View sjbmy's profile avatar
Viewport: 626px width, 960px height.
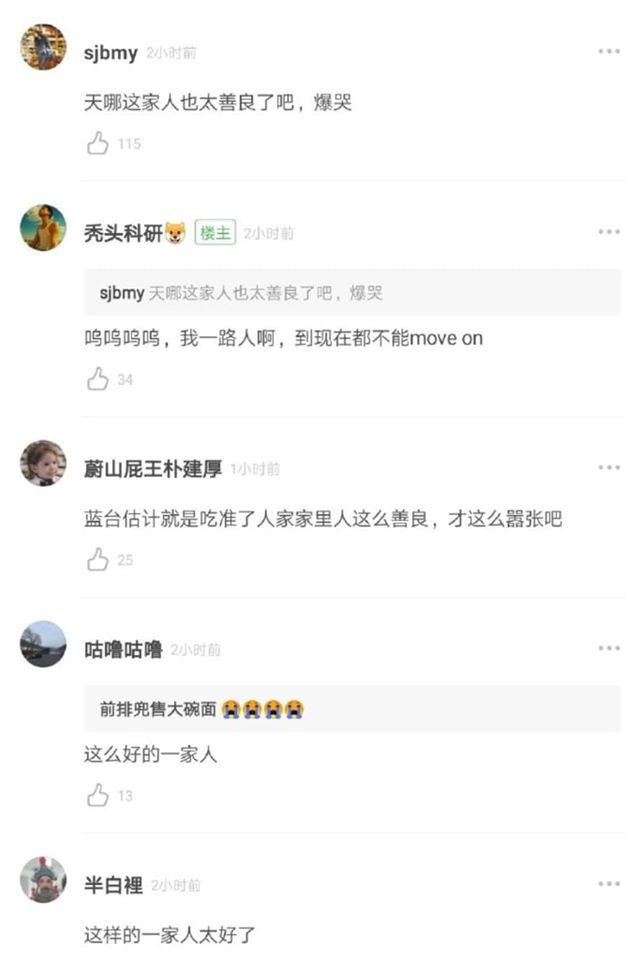click(x=43, y=47)
